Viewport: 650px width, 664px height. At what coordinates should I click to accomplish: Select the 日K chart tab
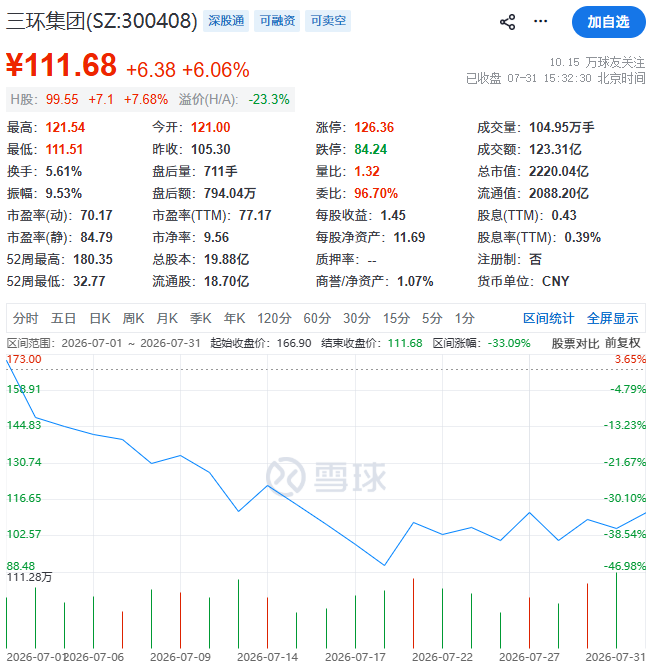tap(100, 318)
